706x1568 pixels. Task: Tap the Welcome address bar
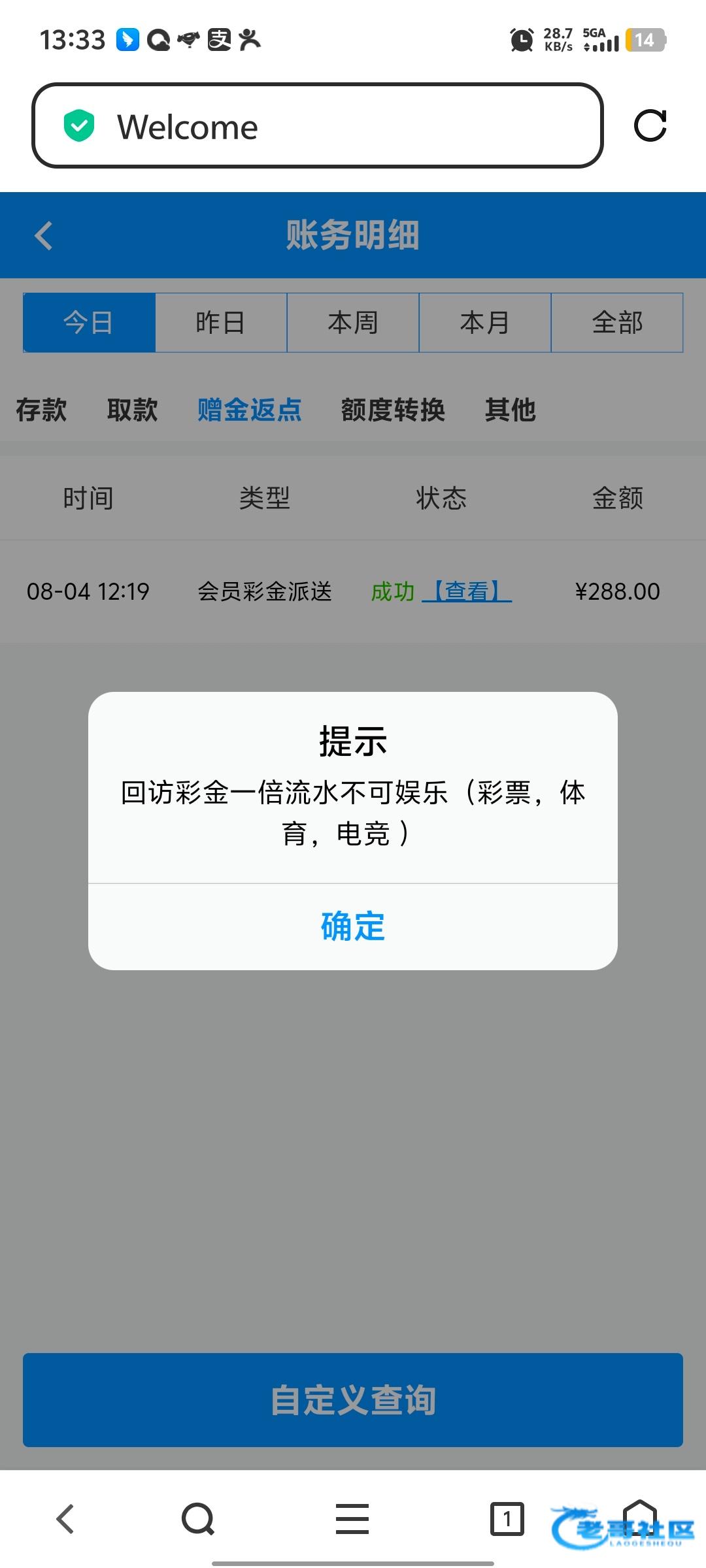click(317, 125)
